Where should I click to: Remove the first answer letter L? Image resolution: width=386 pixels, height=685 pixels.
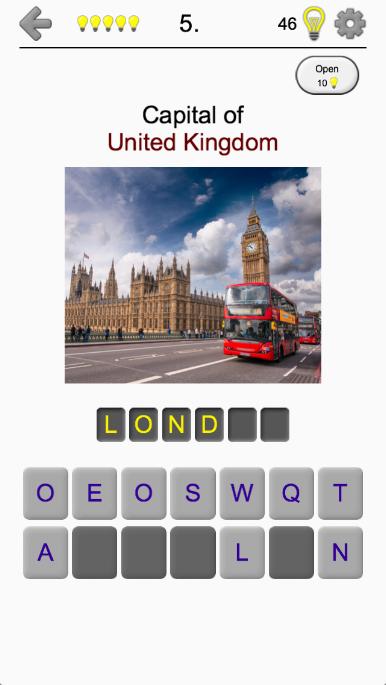click(111, 425)
